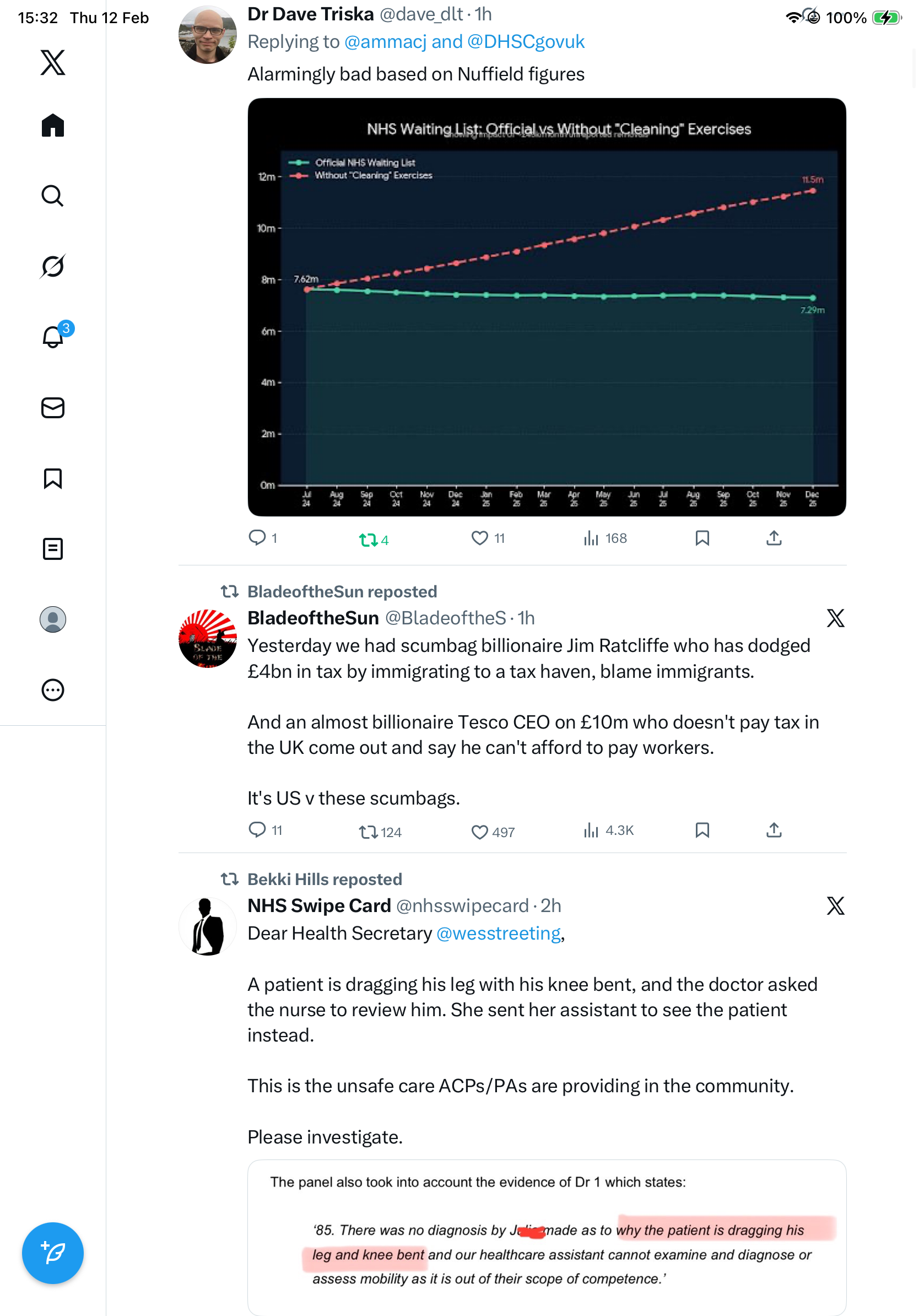Go to the Home feed
This screenshot has width=919, height=1316.
[53, 125]
